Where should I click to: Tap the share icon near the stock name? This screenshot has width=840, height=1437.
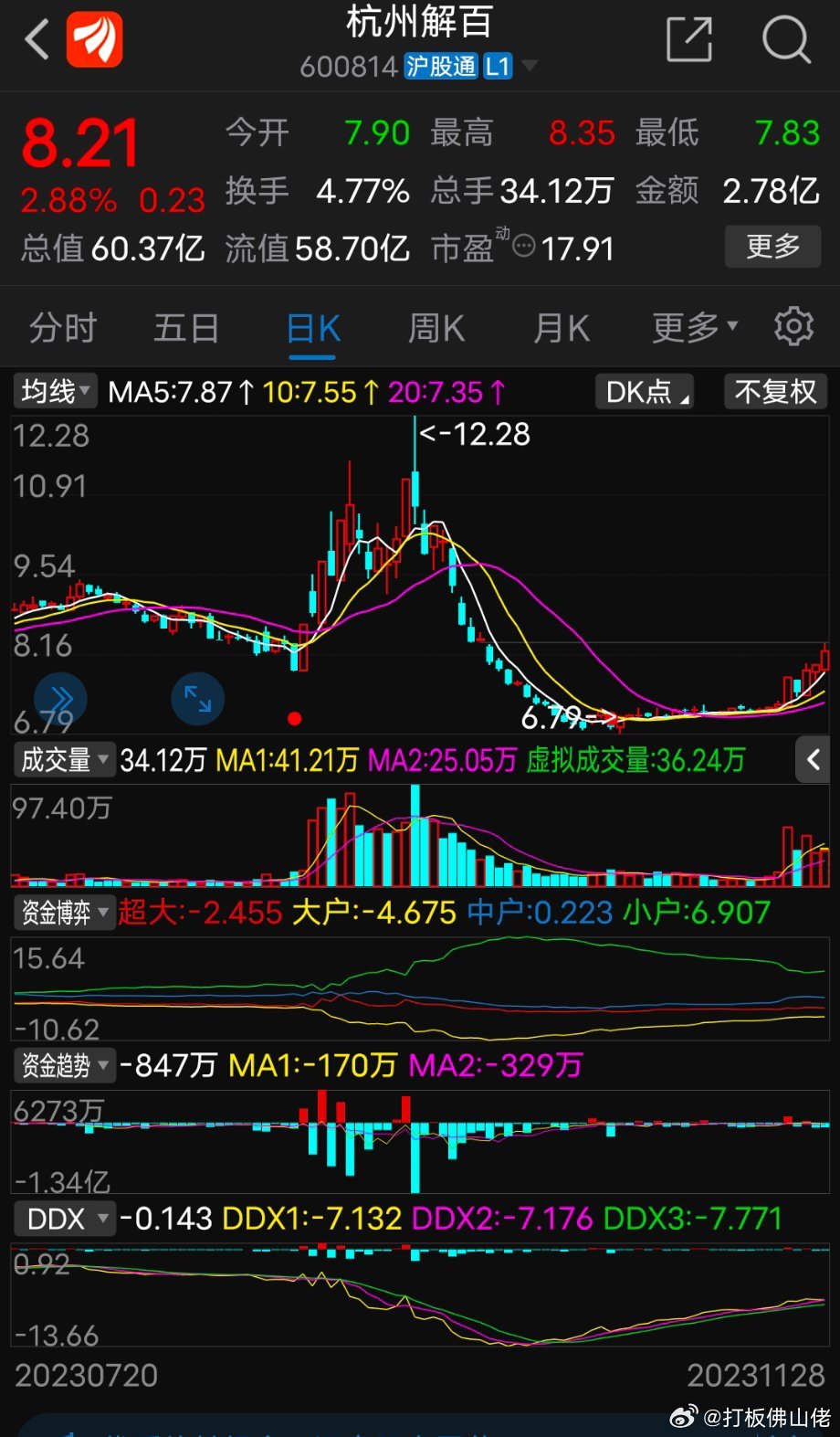691,40
